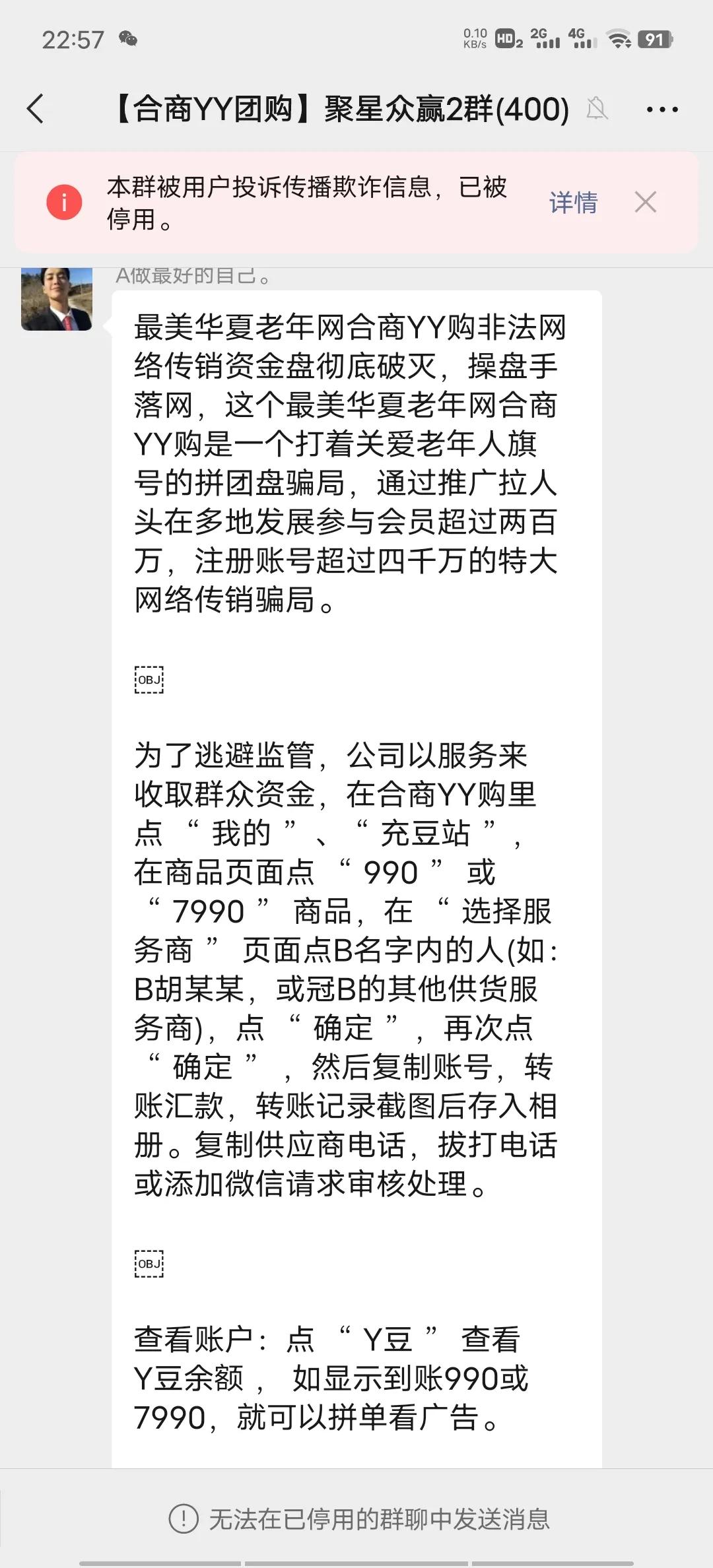
Task: Open muted notifications bell in chat header
Action: click(597, 109)
